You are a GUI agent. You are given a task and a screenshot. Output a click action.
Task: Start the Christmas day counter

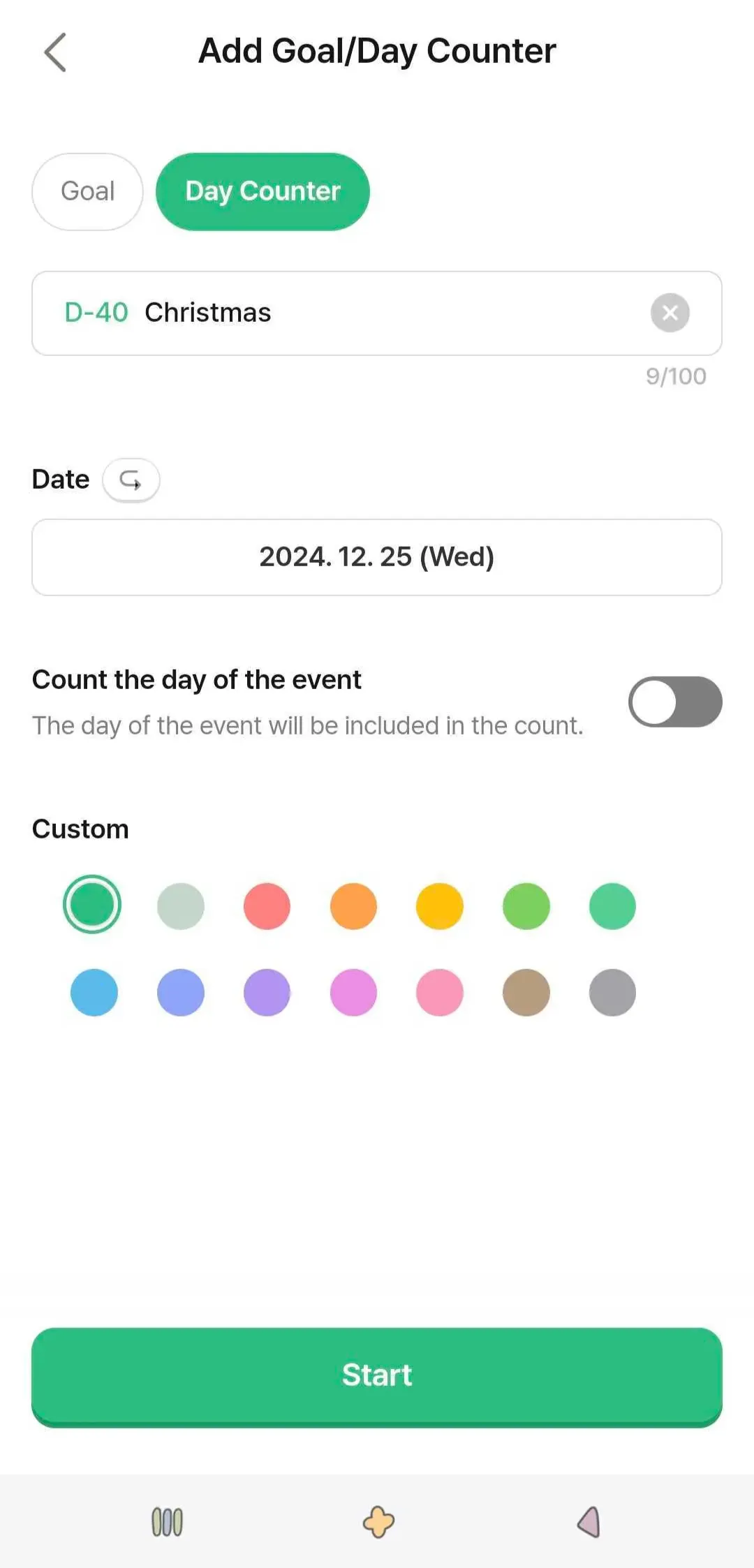pos(377,1375)
